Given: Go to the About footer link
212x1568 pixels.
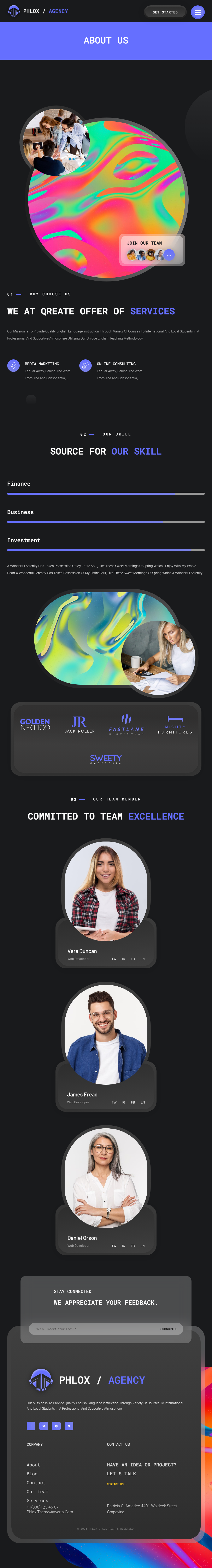Looking at the screenshot, I should click(33, 1465).
